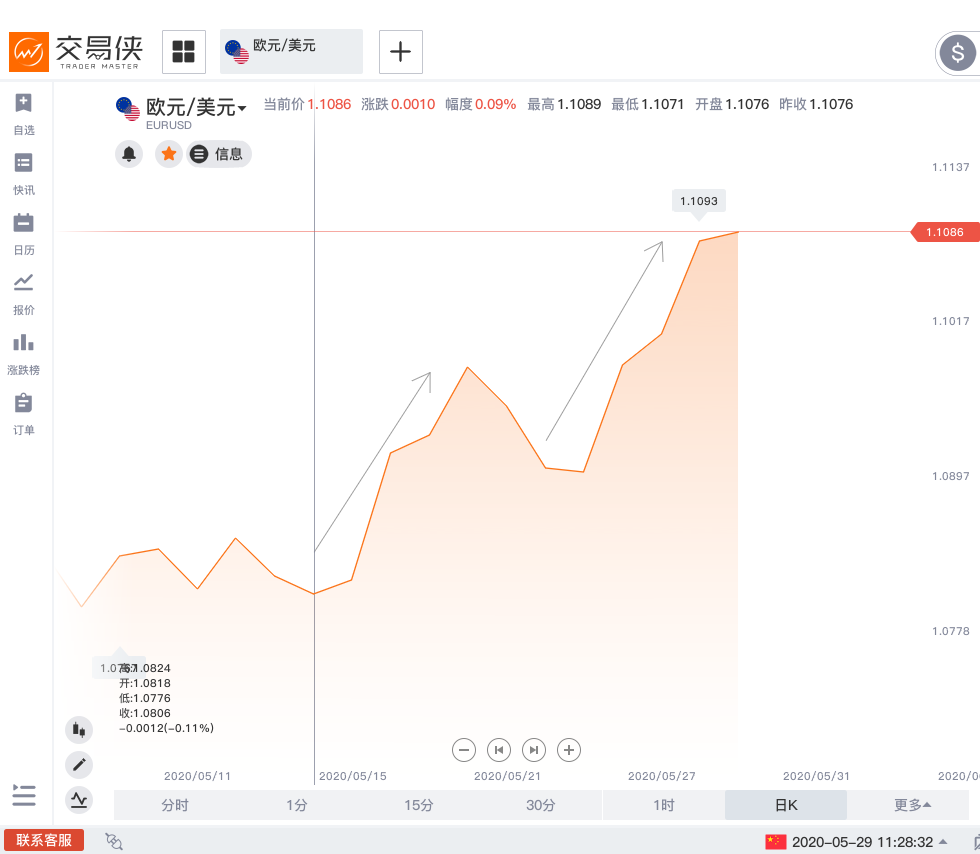Toggle the favorite star

[169, 154]
